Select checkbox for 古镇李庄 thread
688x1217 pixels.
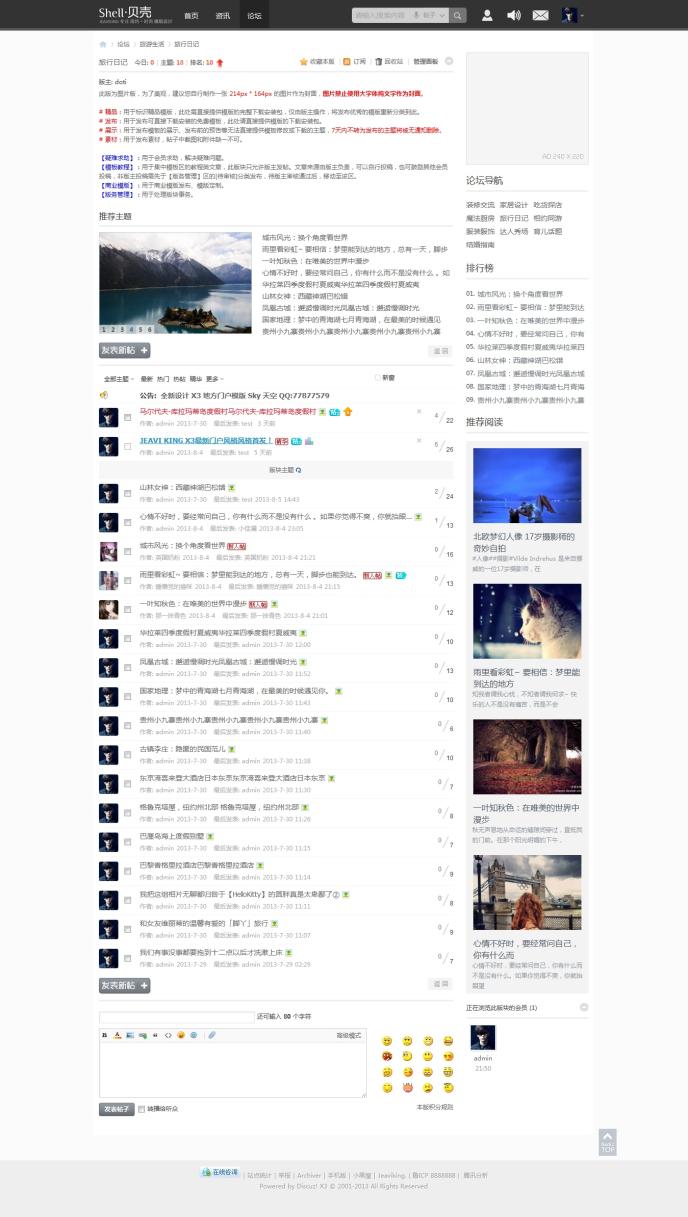(127, 754)
